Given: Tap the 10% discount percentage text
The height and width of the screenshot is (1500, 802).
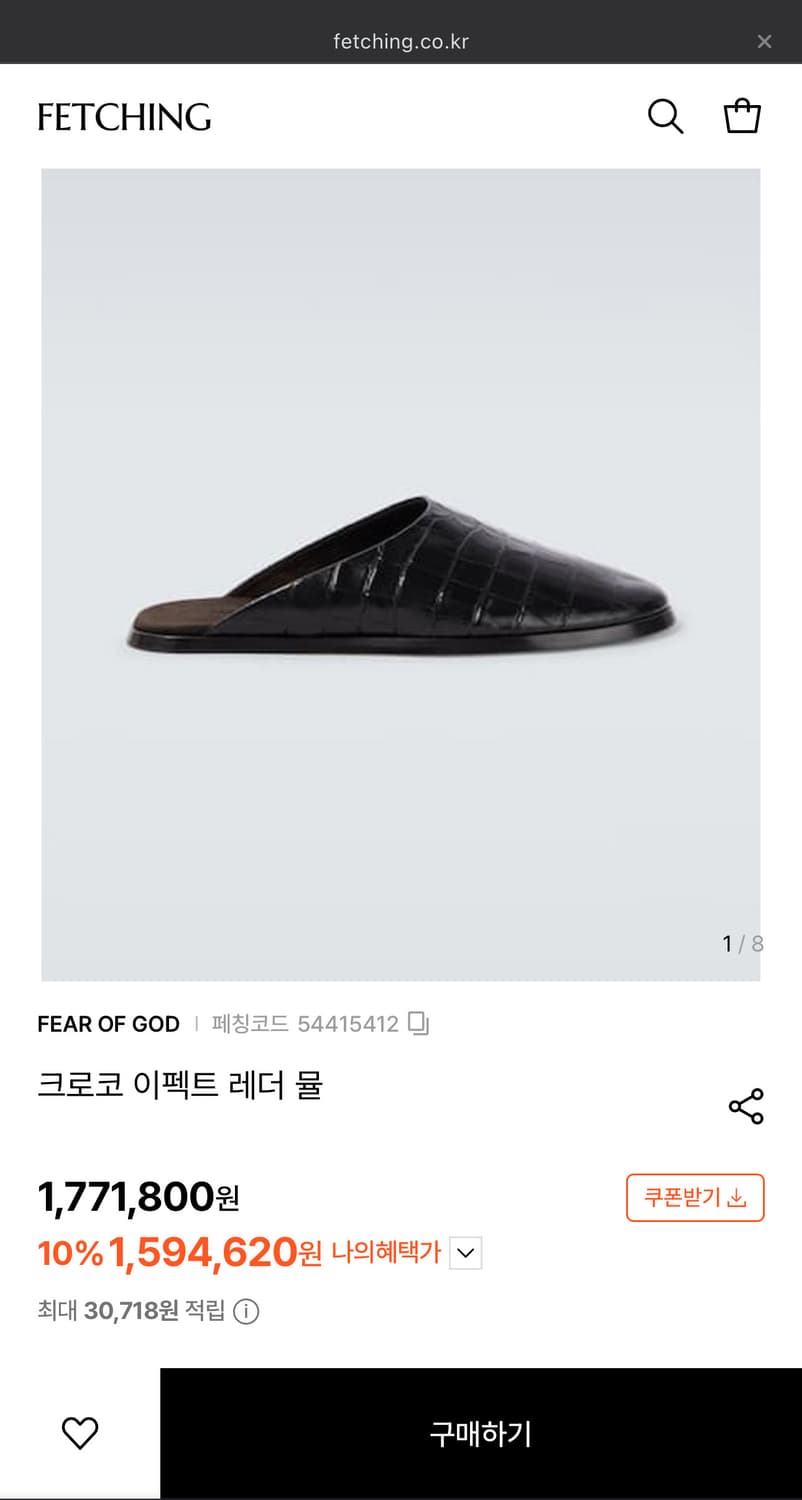Looking at the screenshot, I should (x=64, y=1252).
